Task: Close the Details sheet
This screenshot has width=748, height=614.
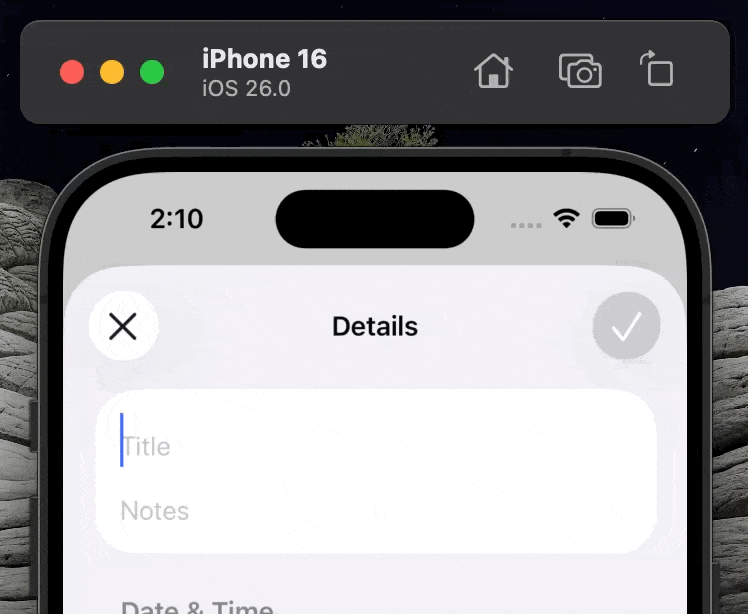Action: click(x=123, y=326)
